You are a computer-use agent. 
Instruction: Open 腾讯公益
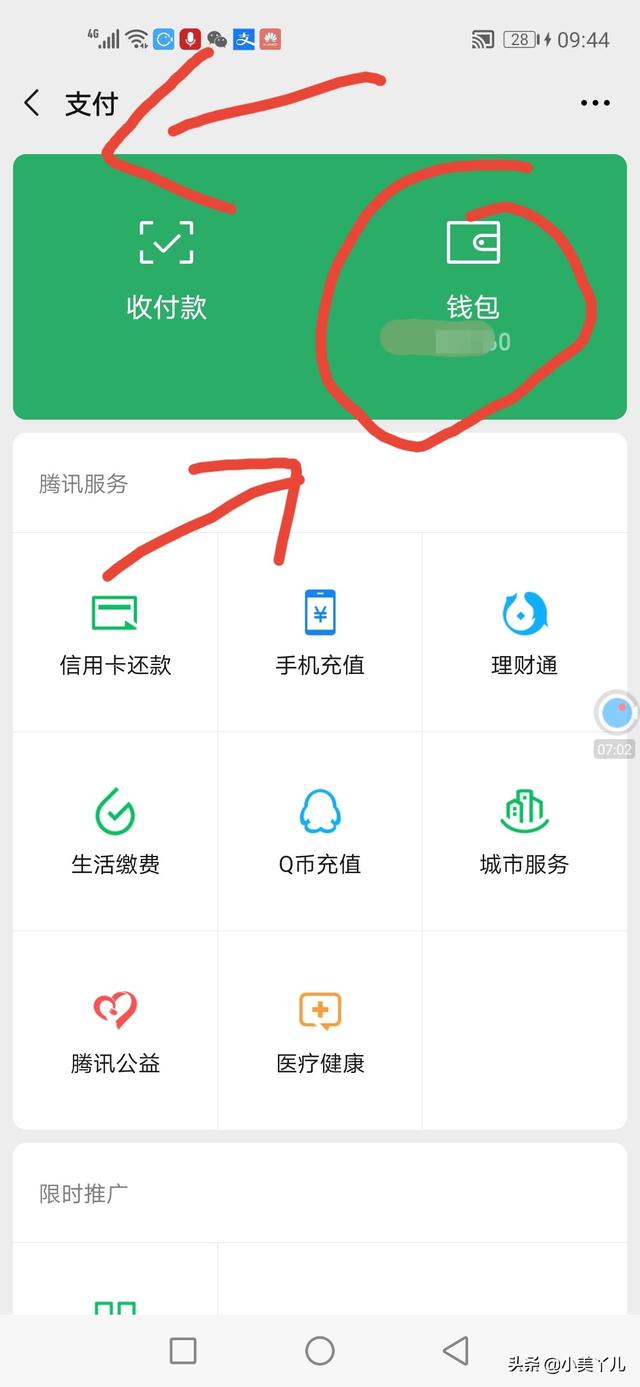[x=115, y=1031]
